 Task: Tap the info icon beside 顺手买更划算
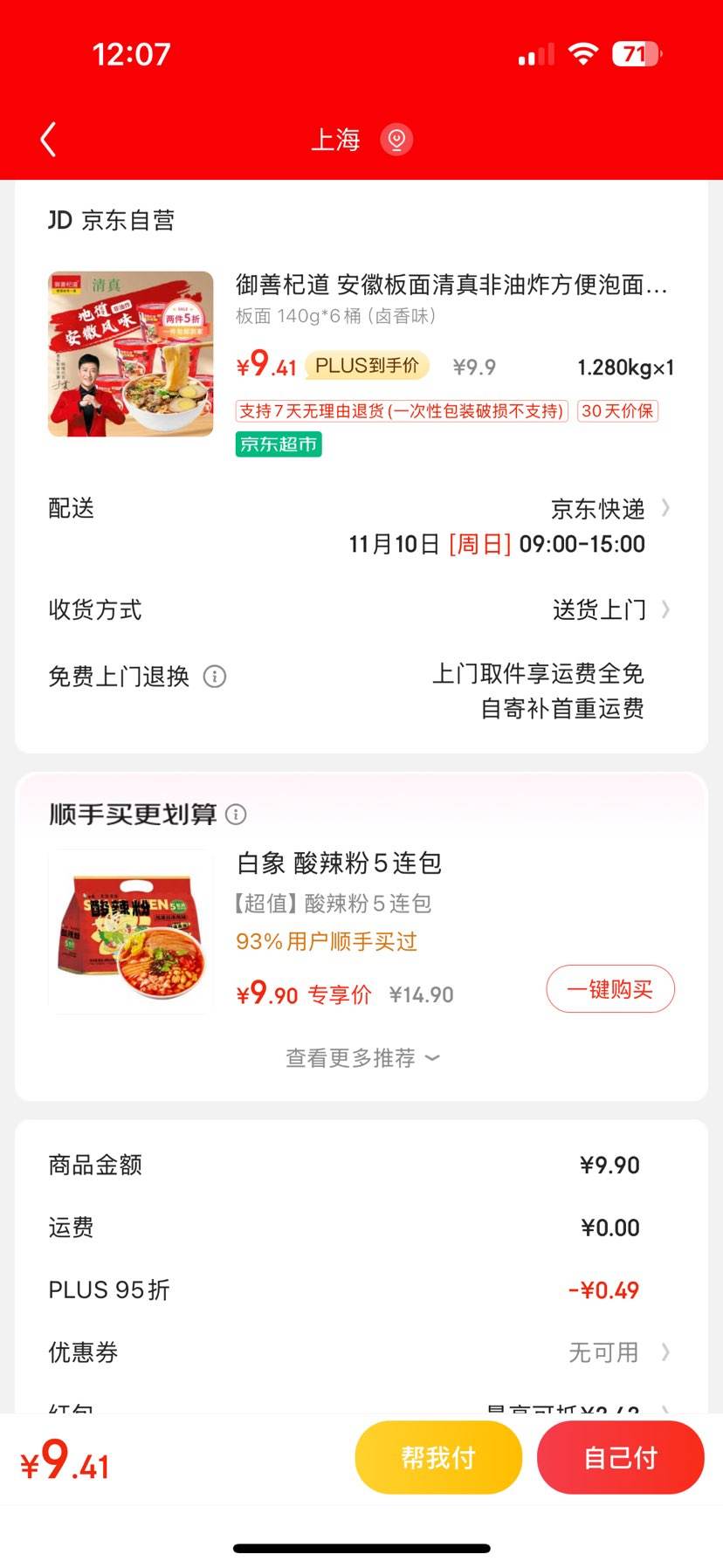[234, 815]
